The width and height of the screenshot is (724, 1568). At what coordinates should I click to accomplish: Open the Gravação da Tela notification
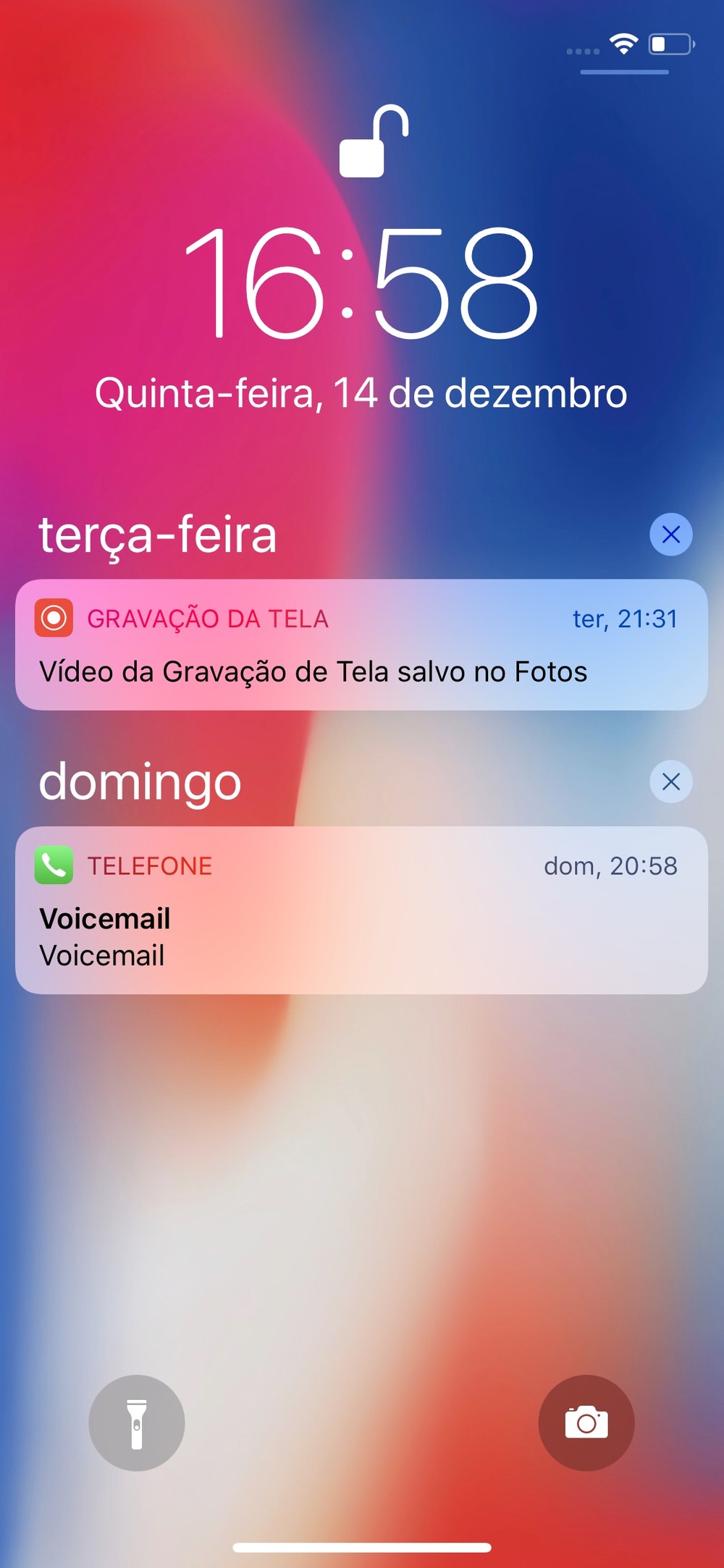[361, 645]
